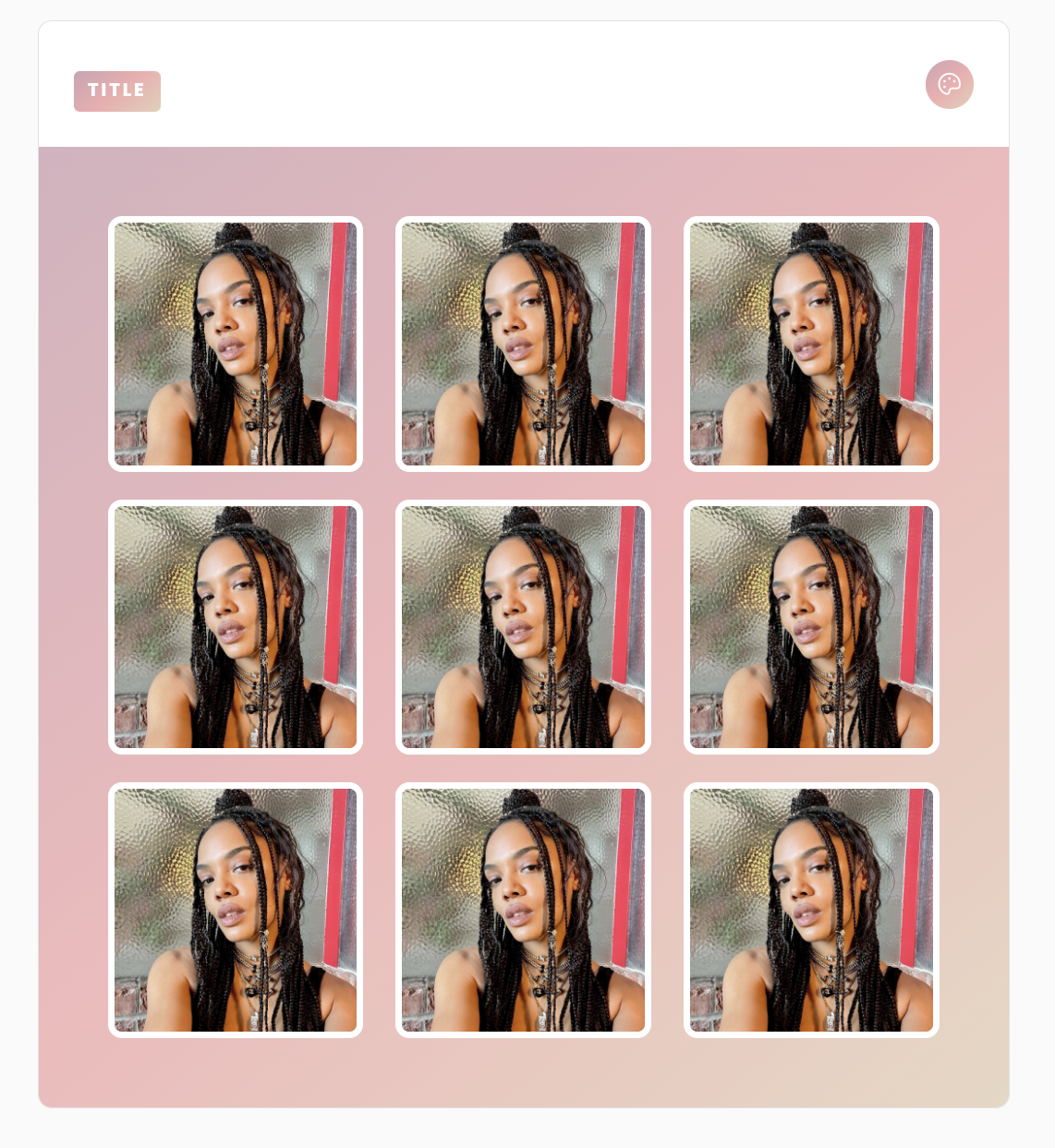Open the last photo in the grid
This screenshot has width=1055, height=1148.
click(x=811, y=910)
